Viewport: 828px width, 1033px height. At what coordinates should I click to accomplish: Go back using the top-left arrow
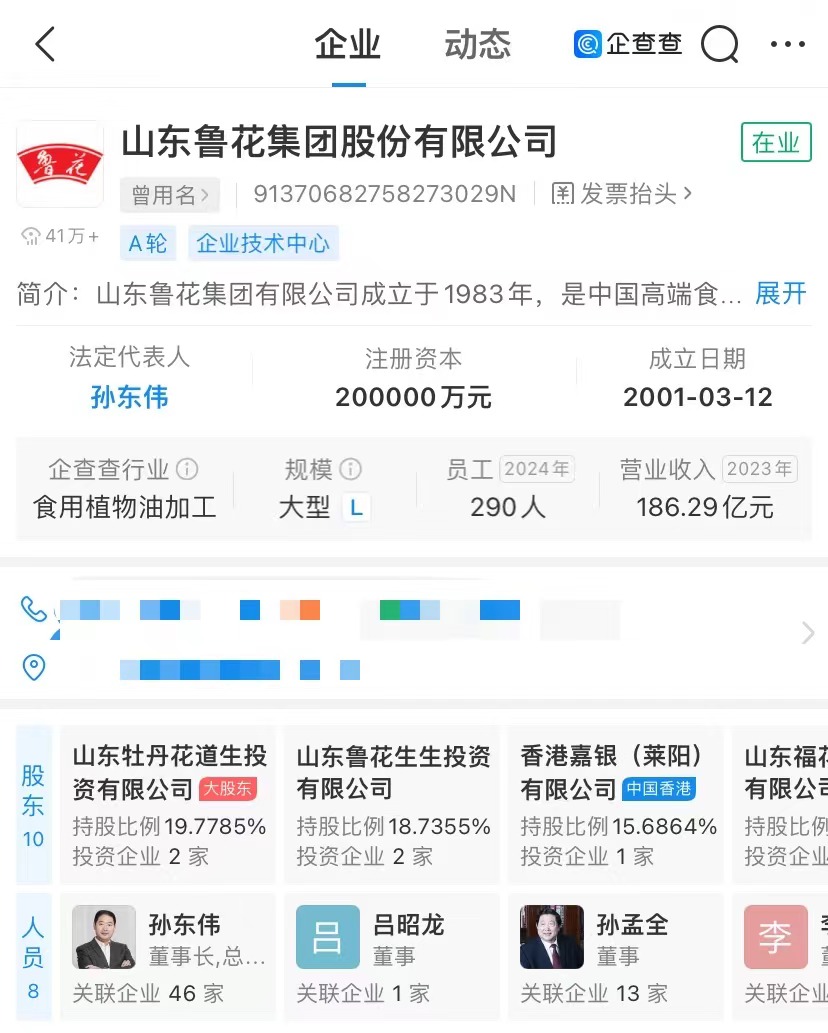click(x=45, y=44)
